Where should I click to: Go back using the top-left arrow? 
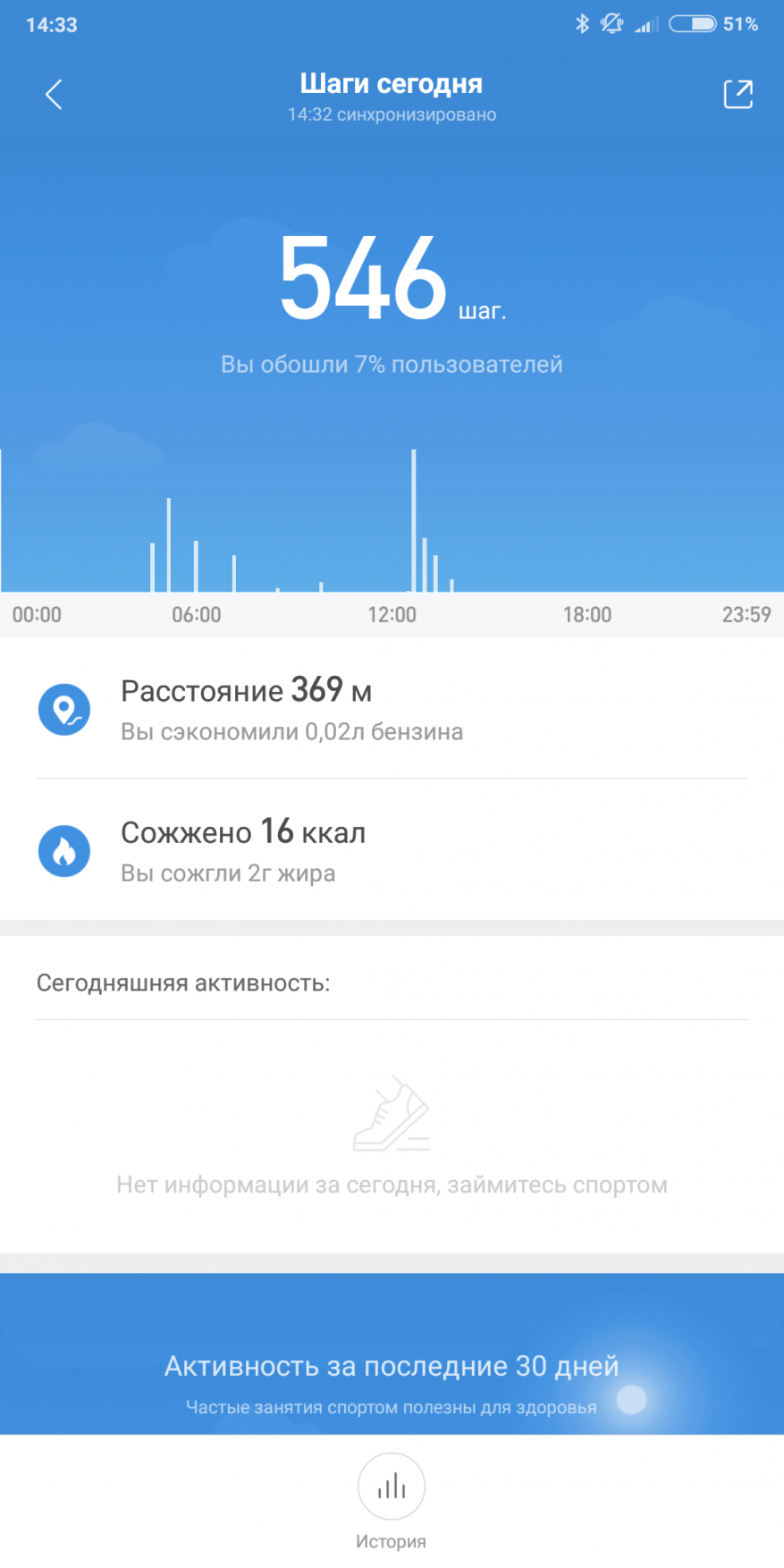coord(54,94)
